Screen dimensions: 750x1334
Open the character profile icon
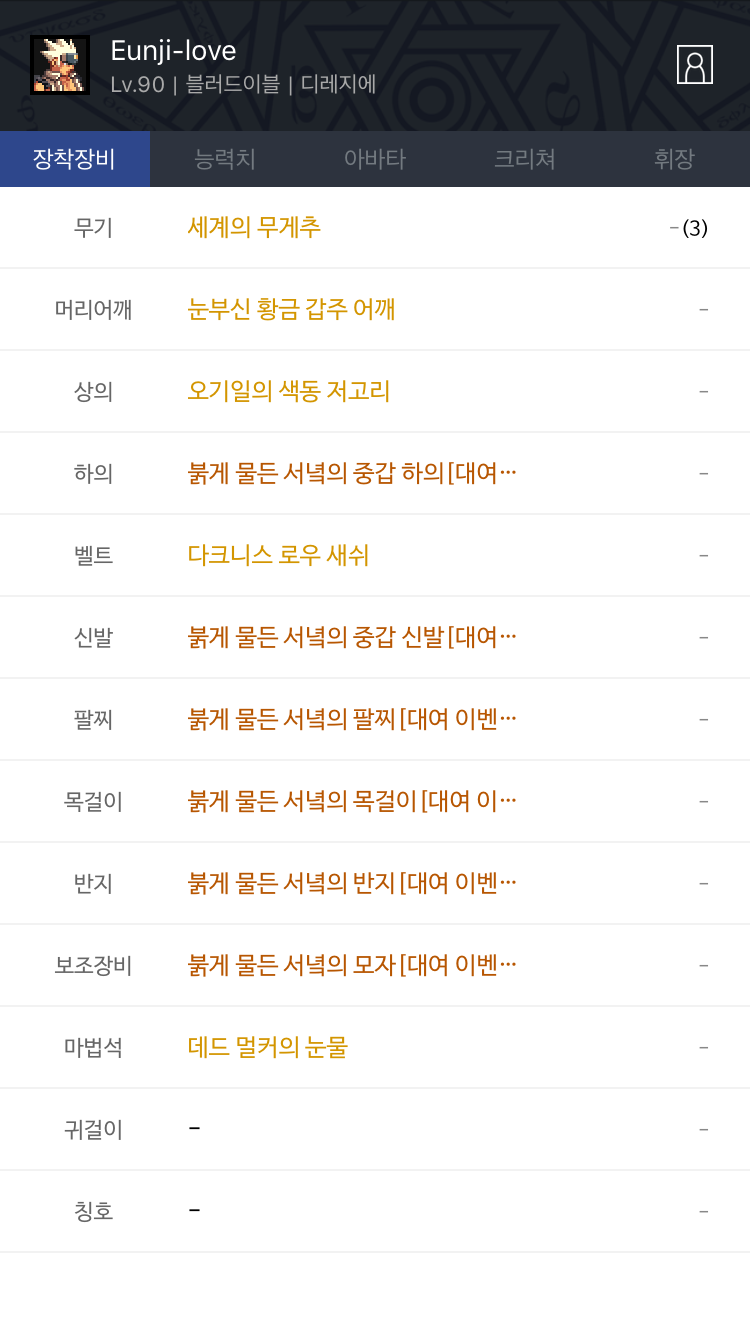point(694,64)
